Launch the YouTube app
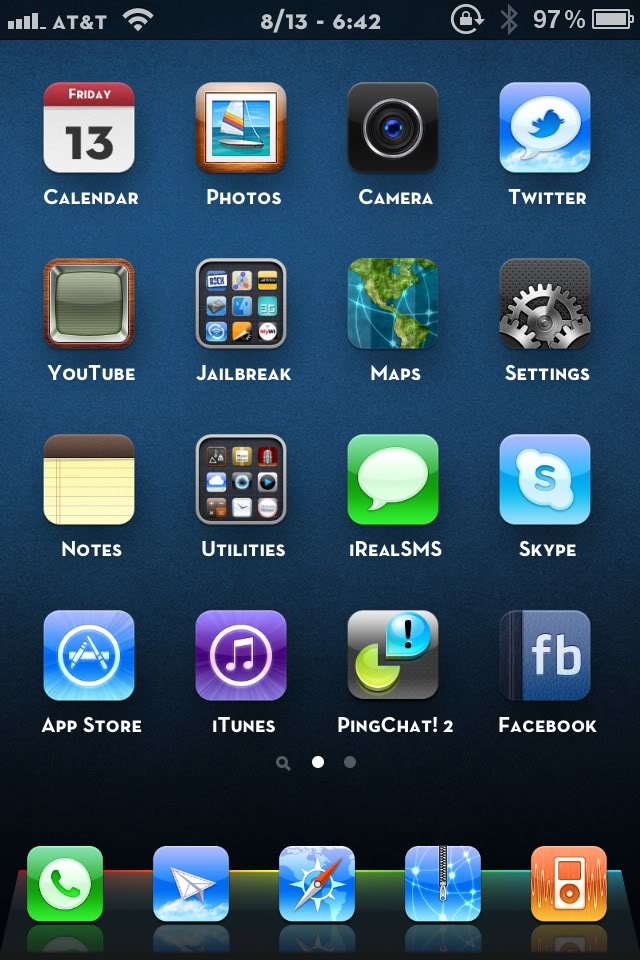The height and width of the screenshot is (960, 640). [89, 304]
